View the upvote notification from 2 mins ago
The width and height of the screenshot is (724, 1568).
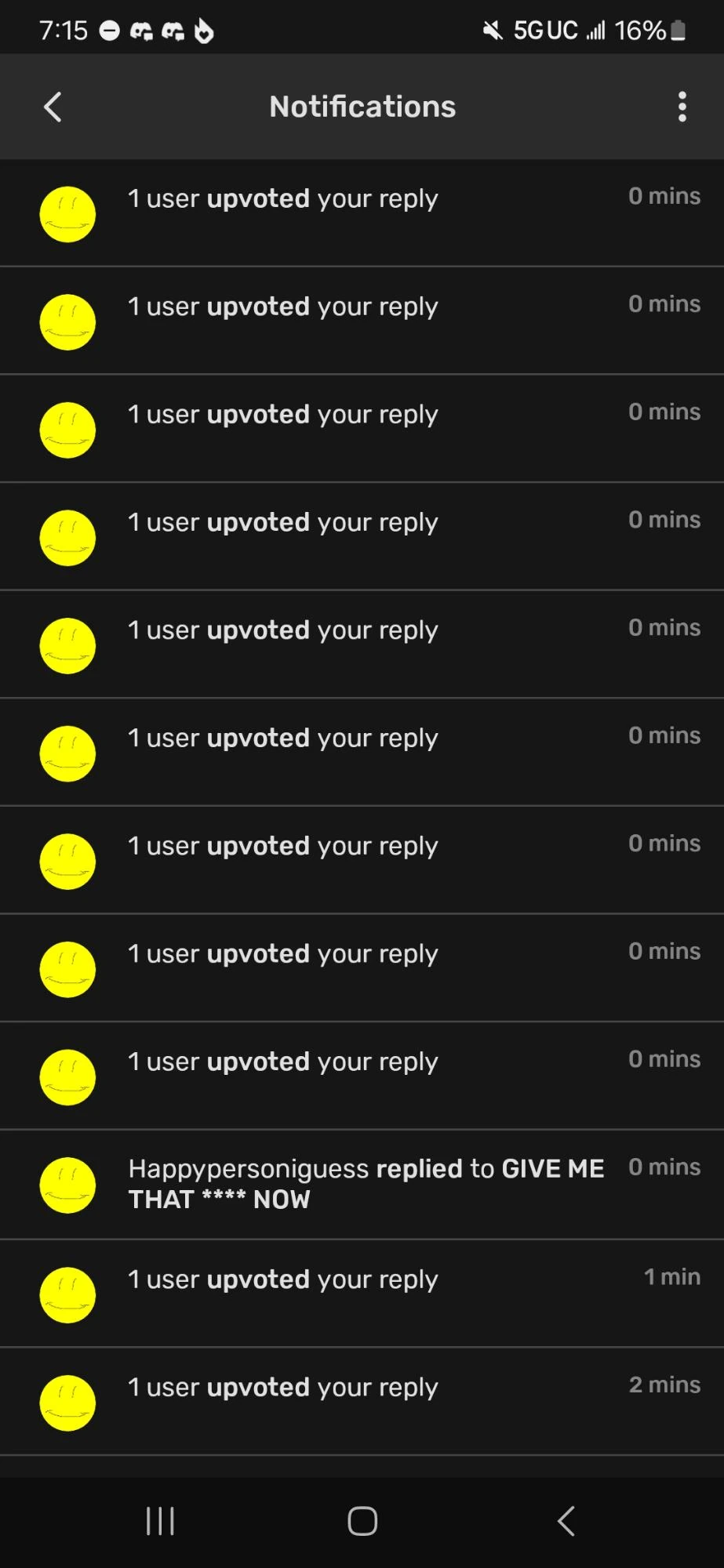(x=362, y=1401)
